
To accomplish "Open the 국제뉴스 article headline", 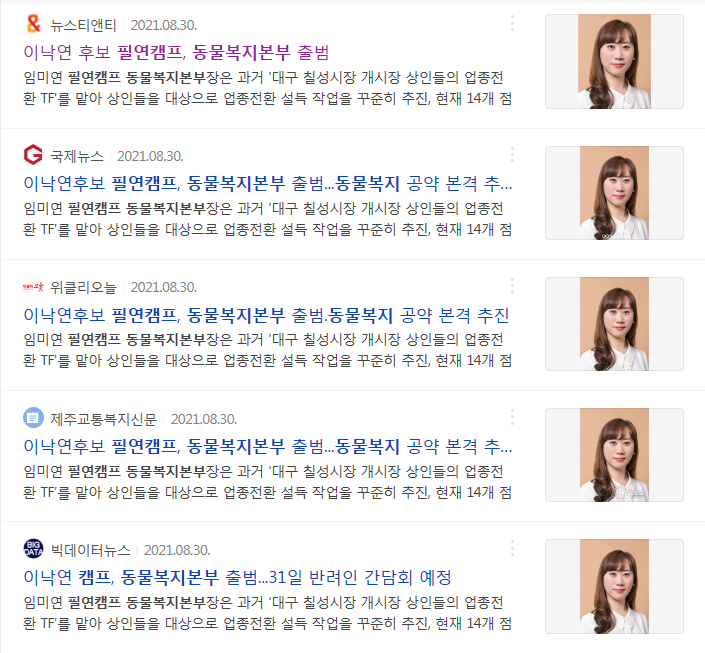I will pyautogui.click(x=267, y=184).
